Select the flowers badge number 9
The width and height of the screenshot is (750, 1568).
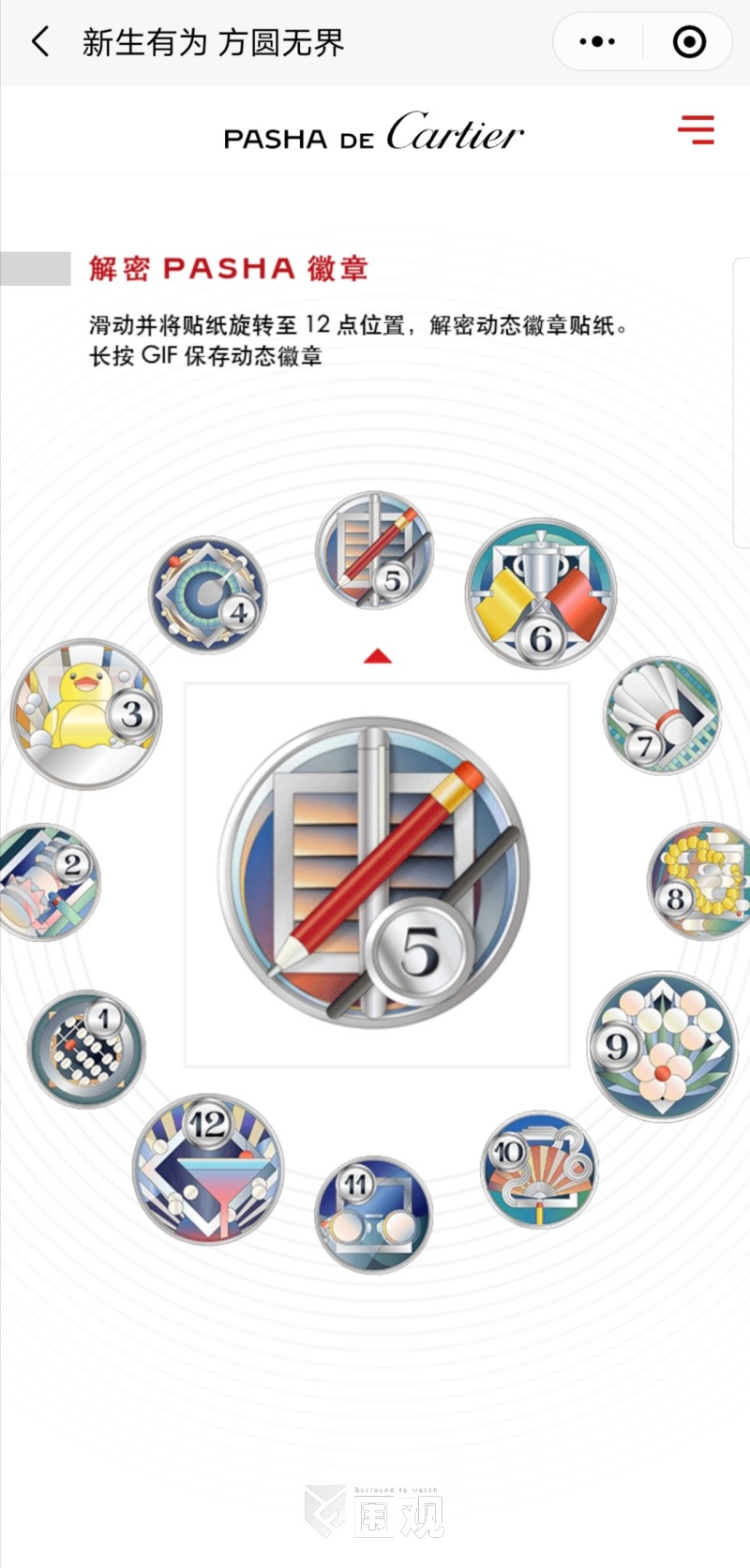pyautogui.click(x=662, y=1047)
